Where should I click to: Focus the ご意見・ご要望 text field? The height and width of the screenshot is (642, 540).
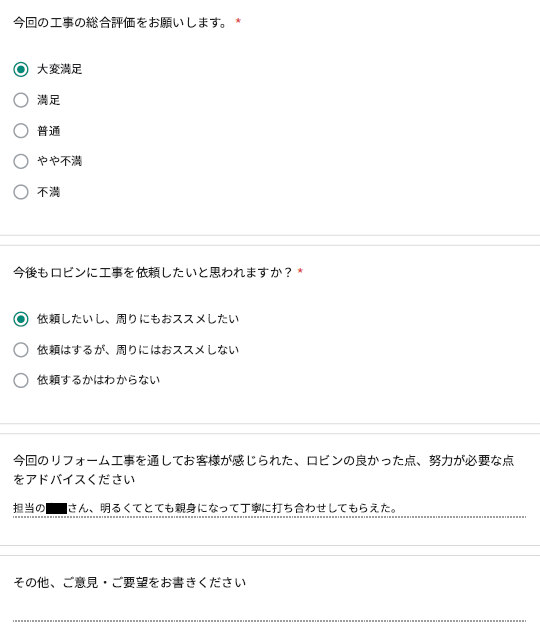tap(269, 612)
